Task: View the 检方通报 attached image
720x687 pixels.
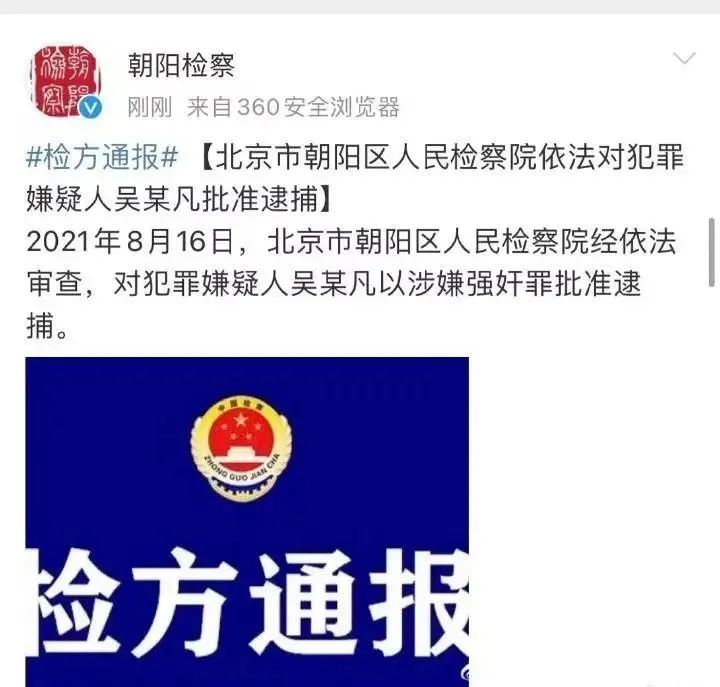Action: point(247,520)
